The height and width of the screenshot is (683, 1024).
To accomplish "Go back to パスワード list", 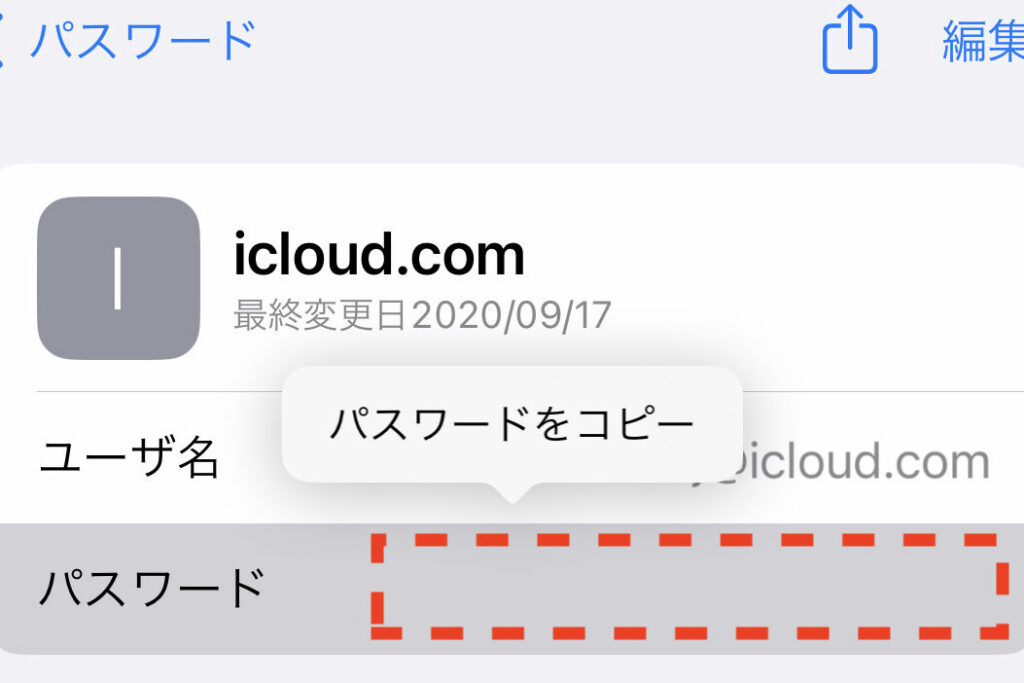I will [x=130, y=40].
